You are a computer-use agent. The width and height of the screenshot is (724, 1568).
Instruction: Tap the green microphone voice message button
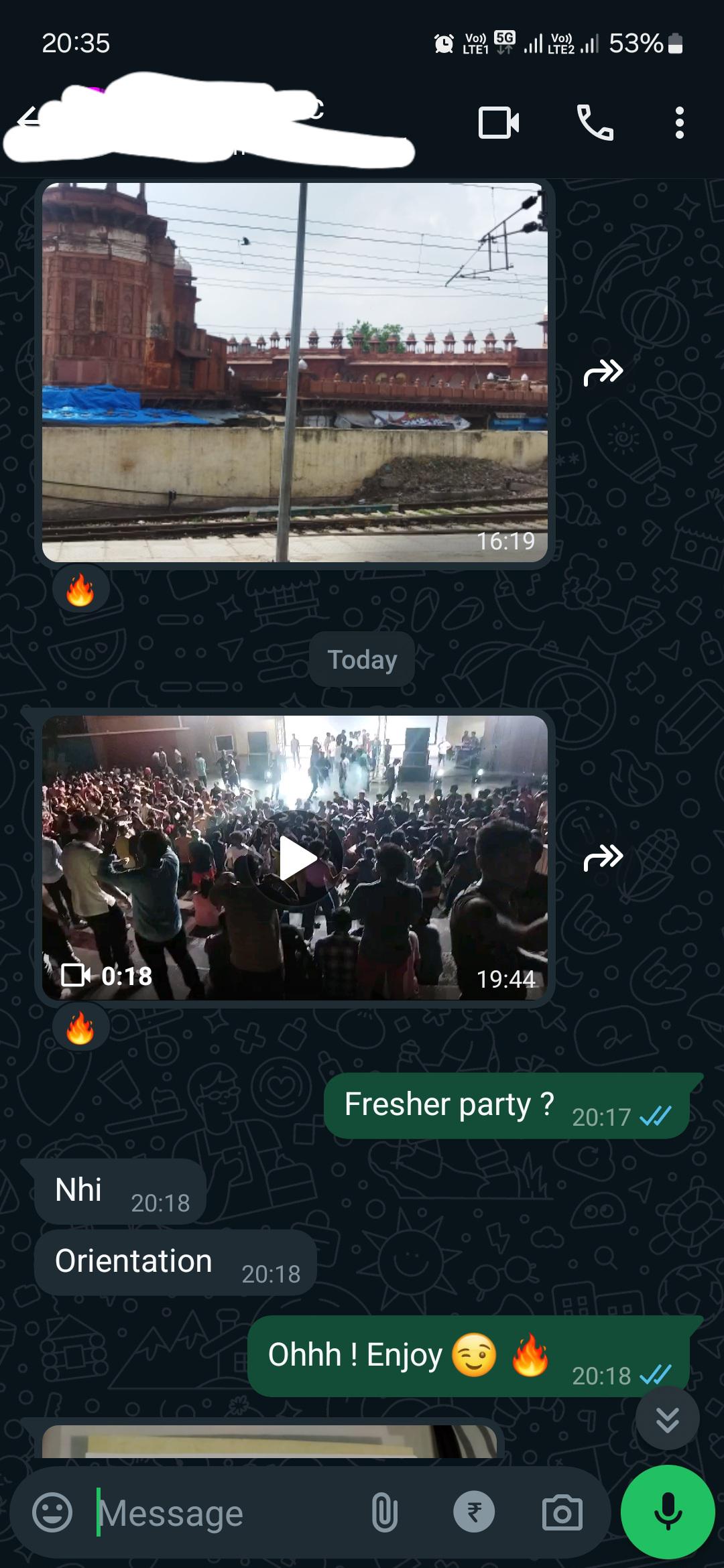pos(668,1512)
